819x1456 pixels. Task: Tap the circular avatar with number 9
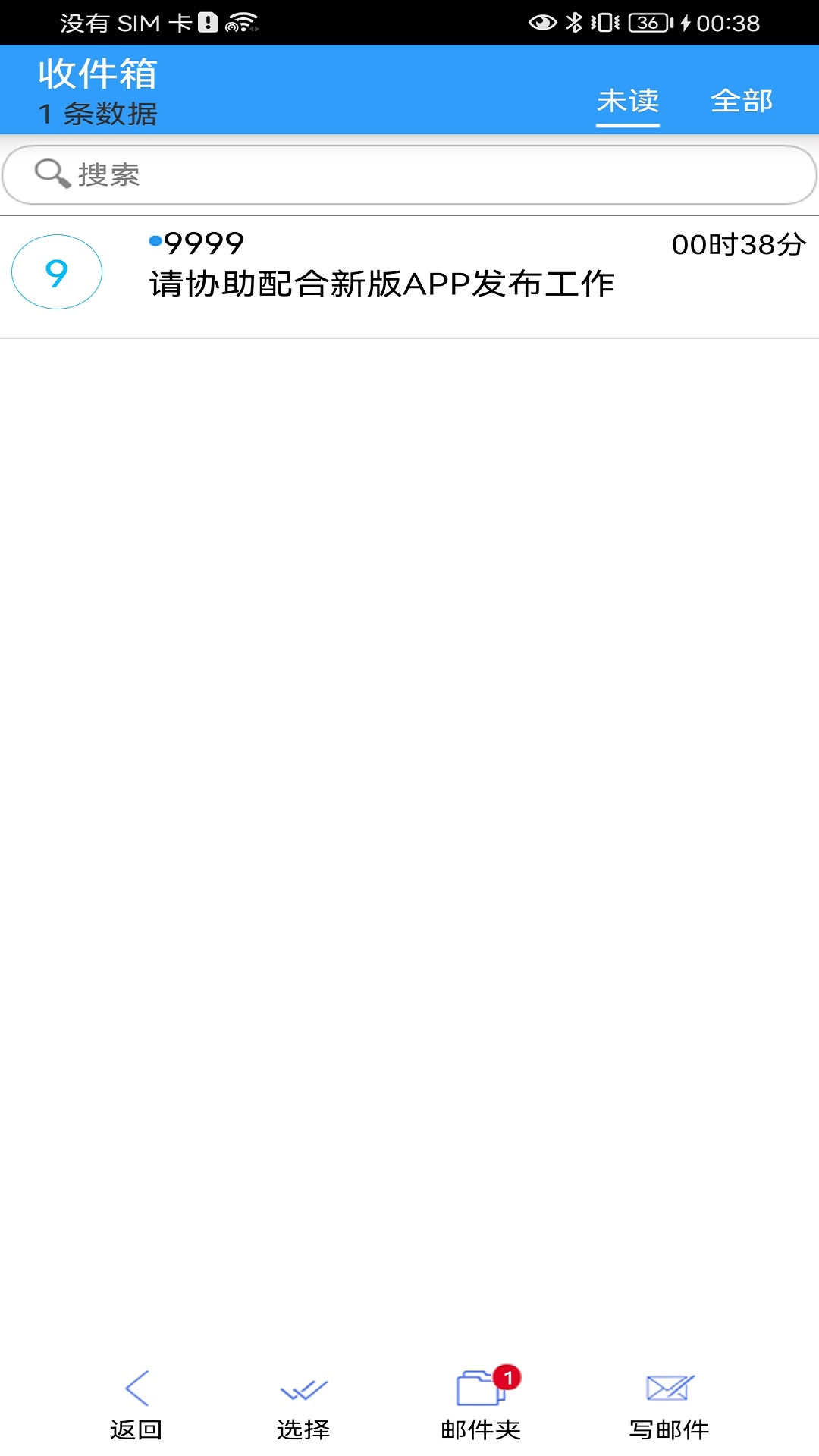[55, 273]
